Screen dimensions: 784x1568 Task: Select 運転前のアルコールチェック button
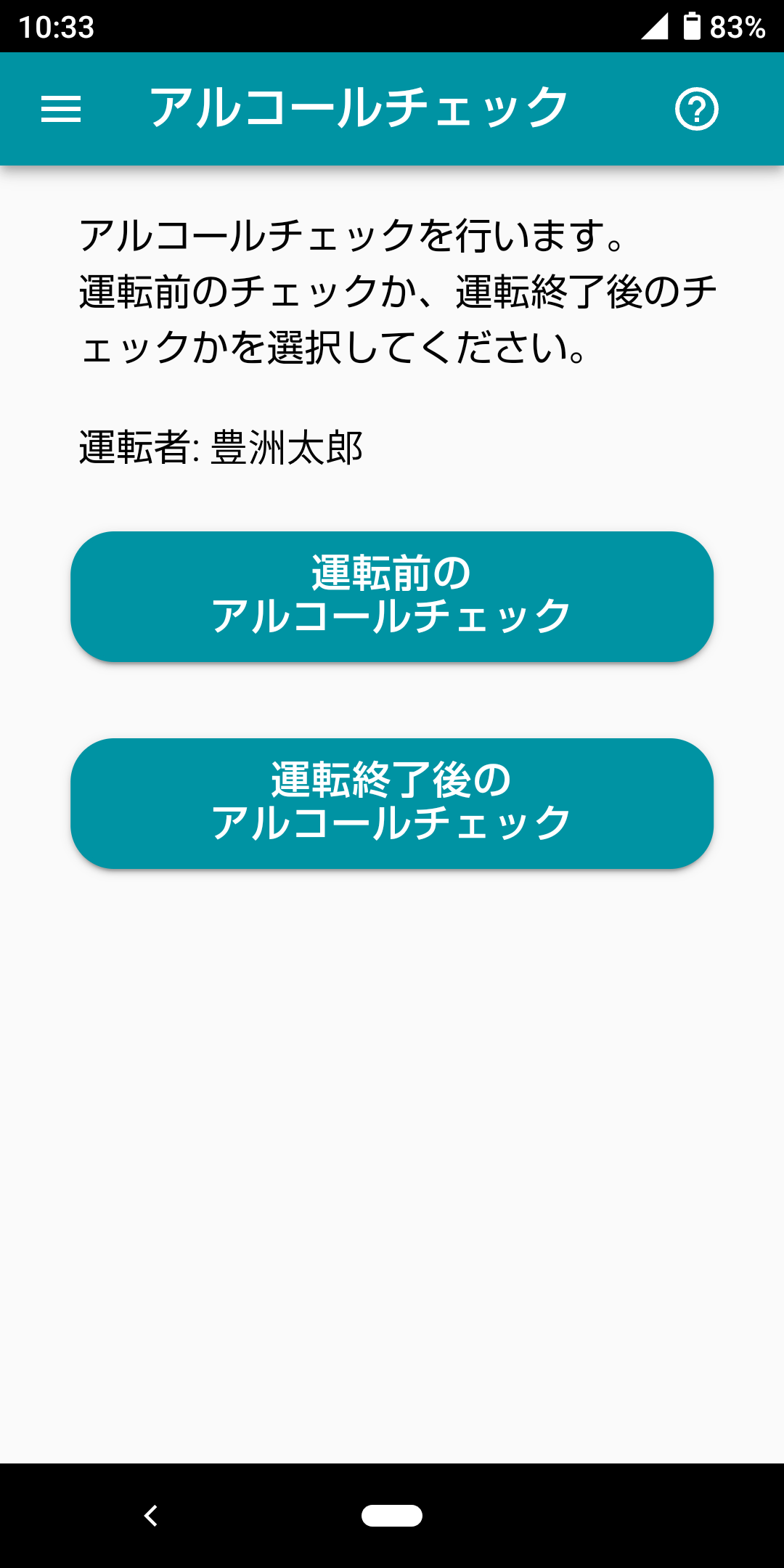(x=392, y=596)
